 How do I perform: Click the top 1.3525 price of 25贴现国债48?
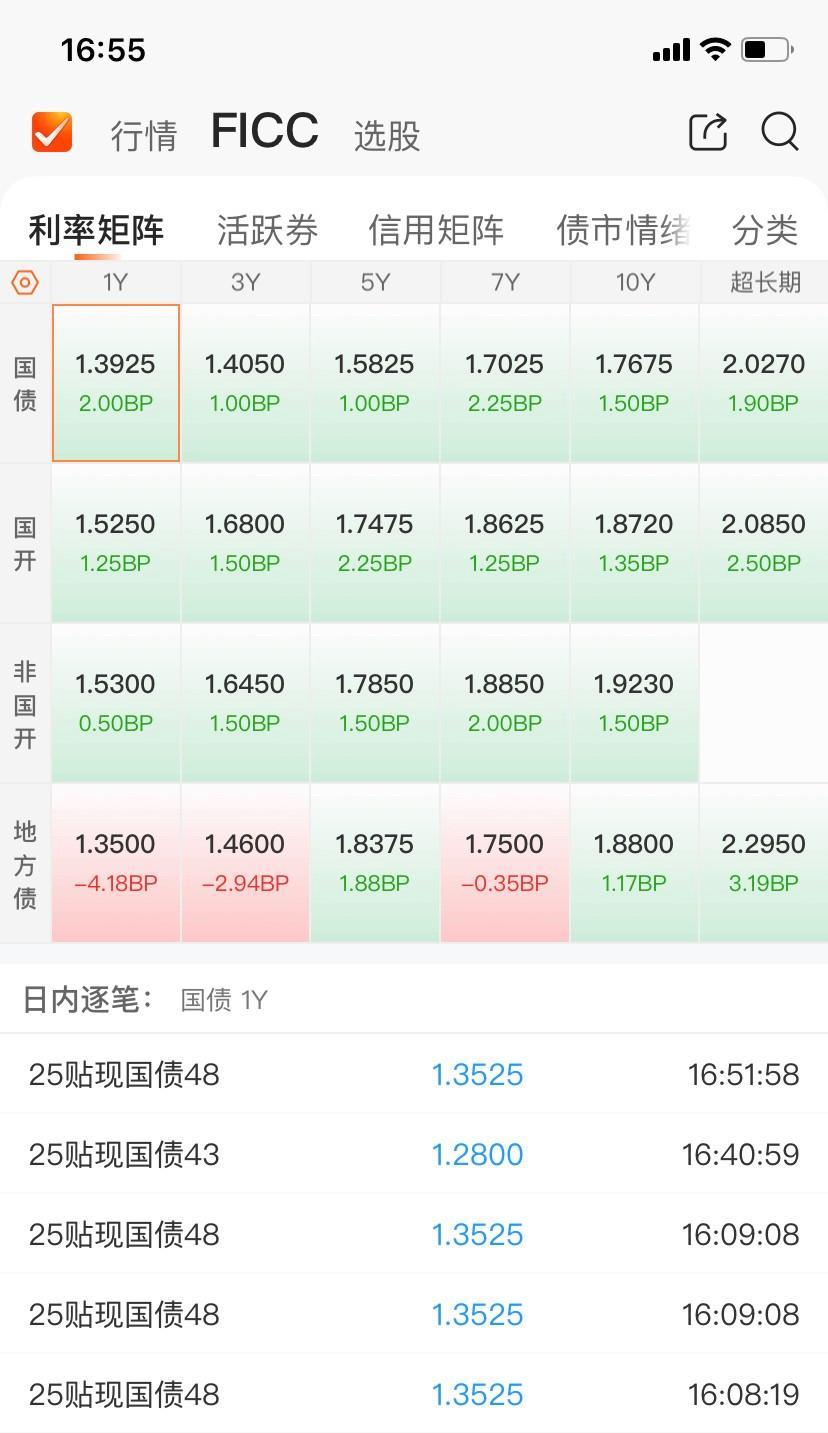[478, 1073]
